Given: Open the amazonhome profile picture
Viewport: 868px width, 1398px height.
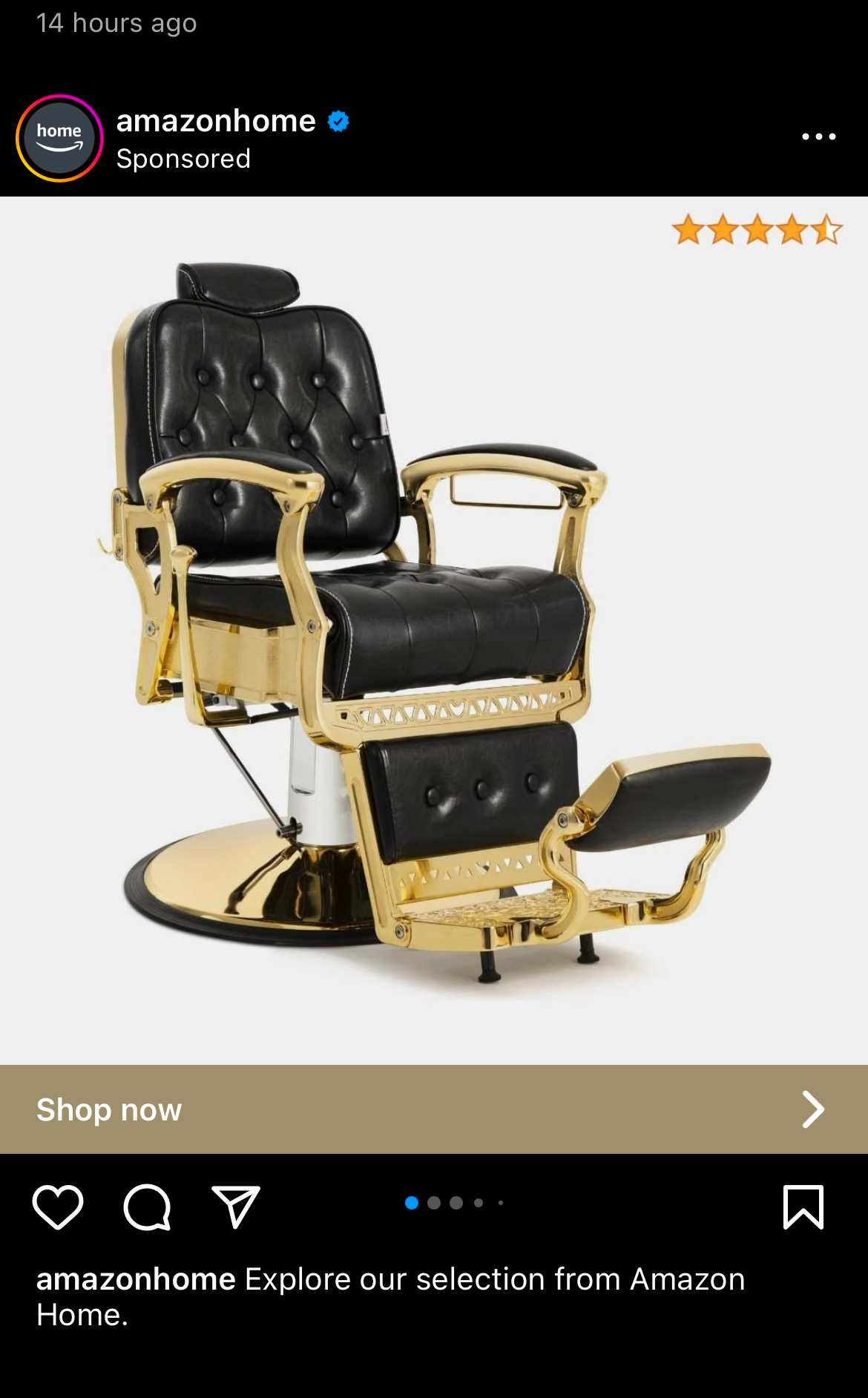Looking at the screenshot, I should point(59,138).
